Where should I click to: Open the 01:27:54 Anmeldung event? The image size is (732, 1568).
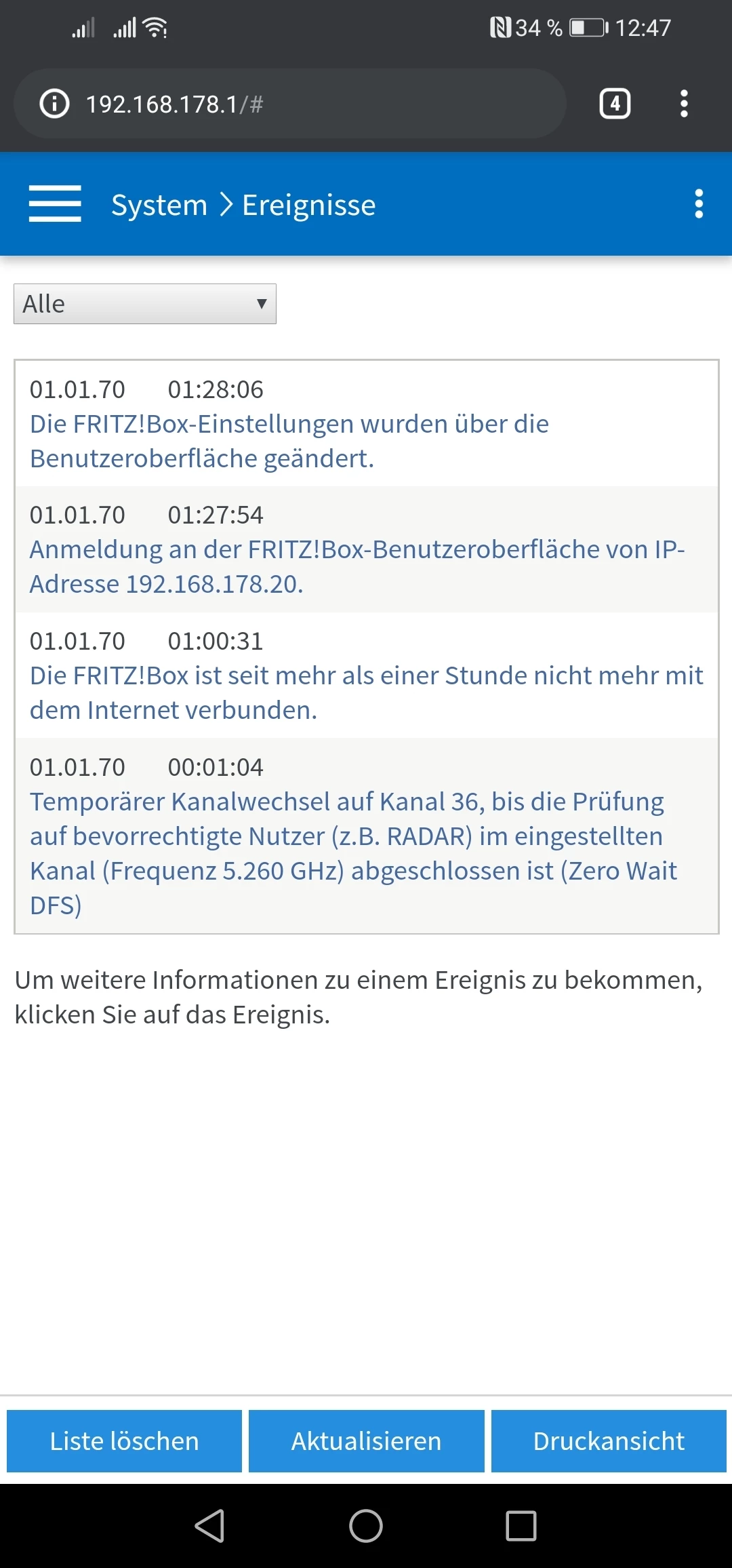[x=357, y=566]
